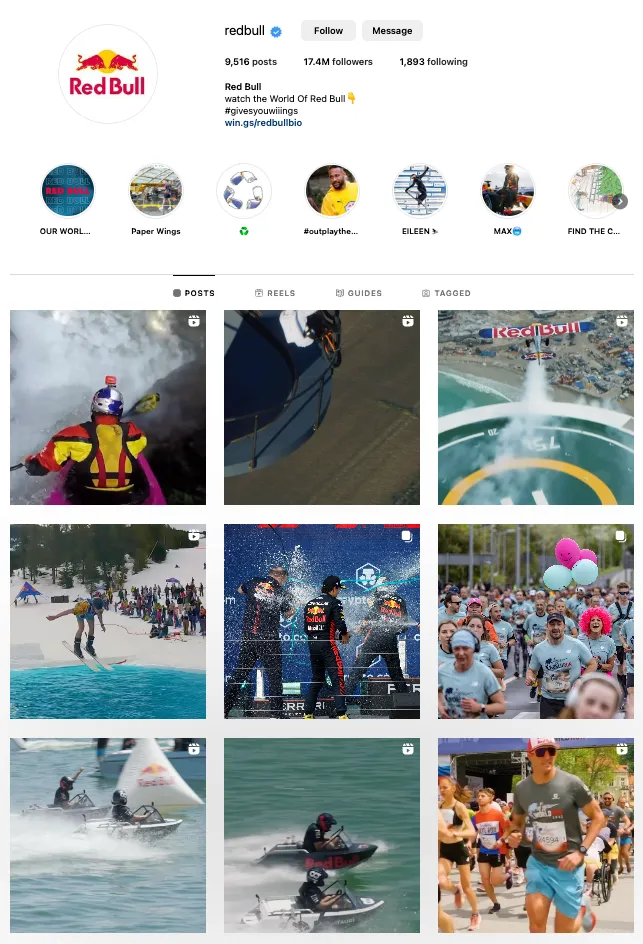Open the Paper Wings story highlight
Viewport: 643px width, 944px height.
[156, 191]
